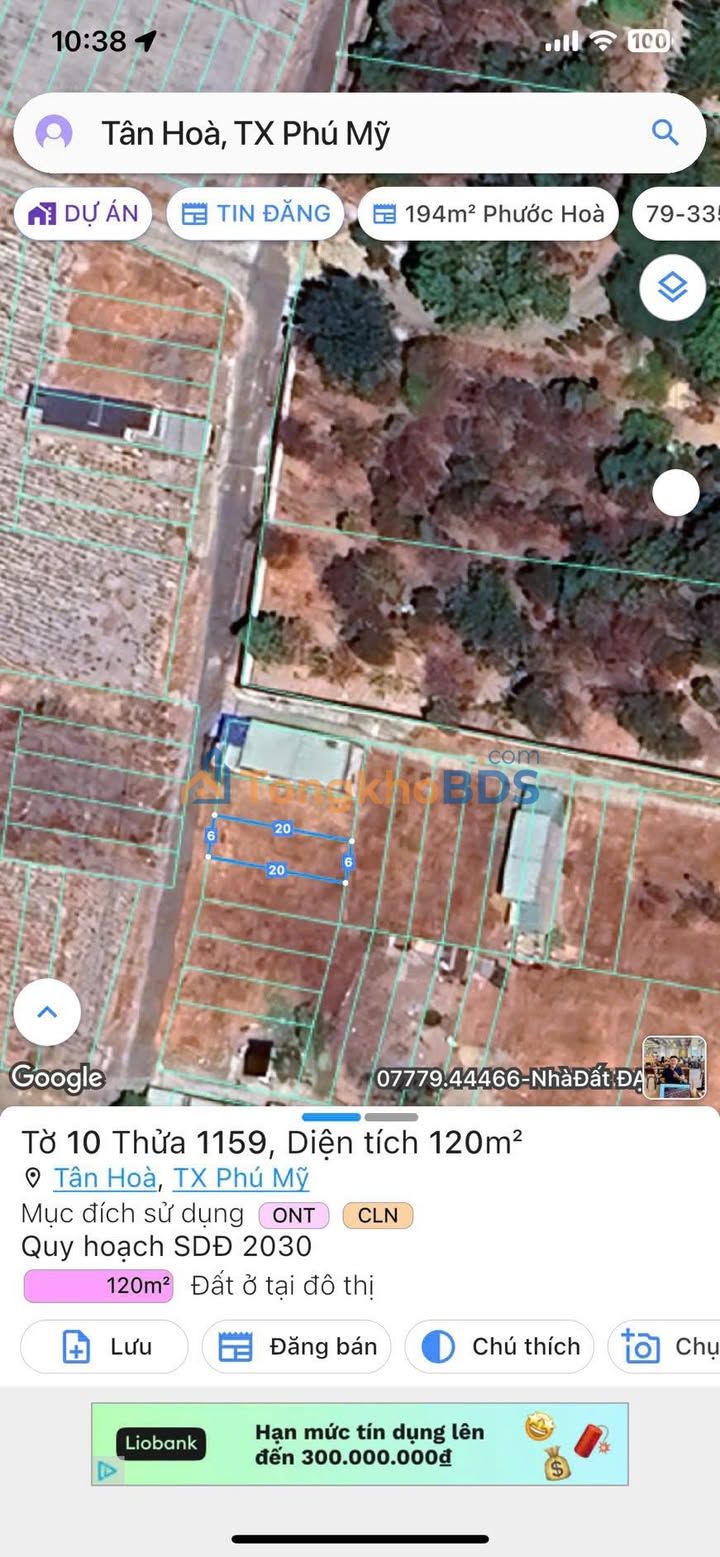Open the 194m² Phước Hoà chip

coord(488,214)
